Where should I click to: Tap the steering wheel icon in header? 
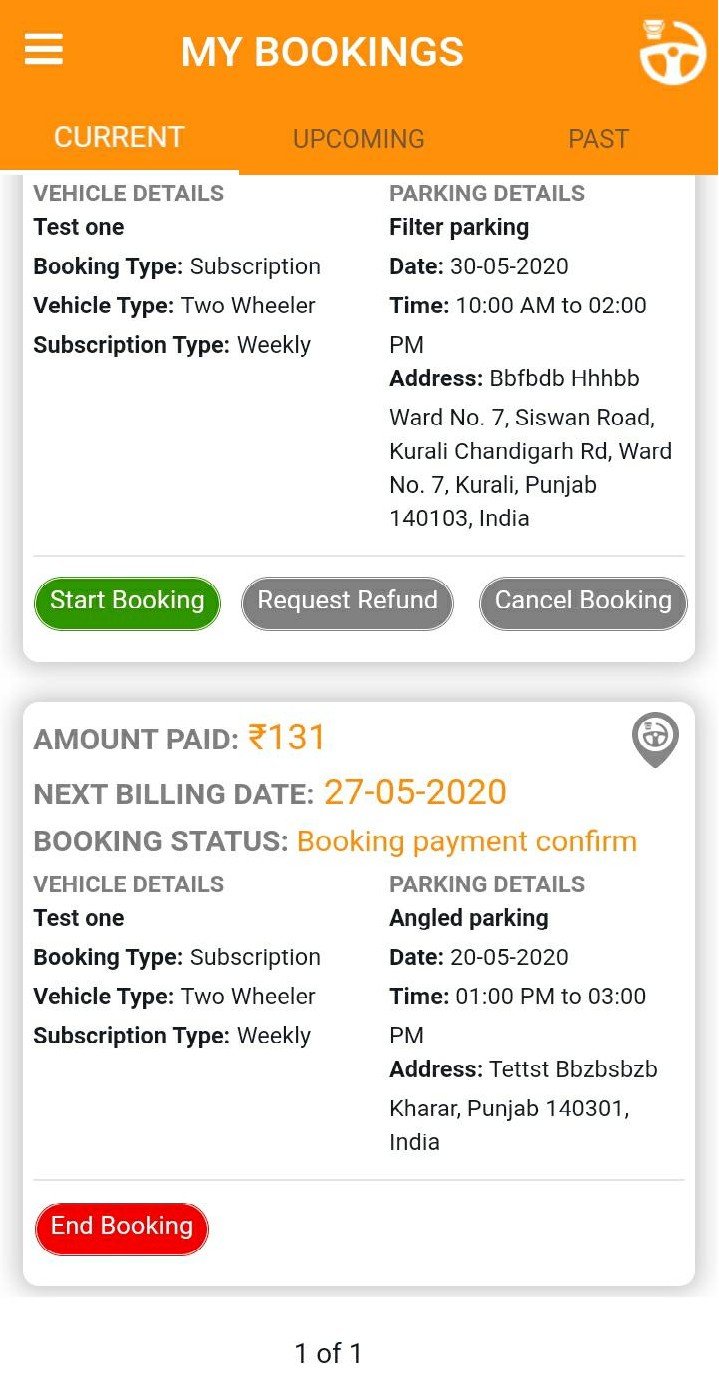[x=672, y=51]
